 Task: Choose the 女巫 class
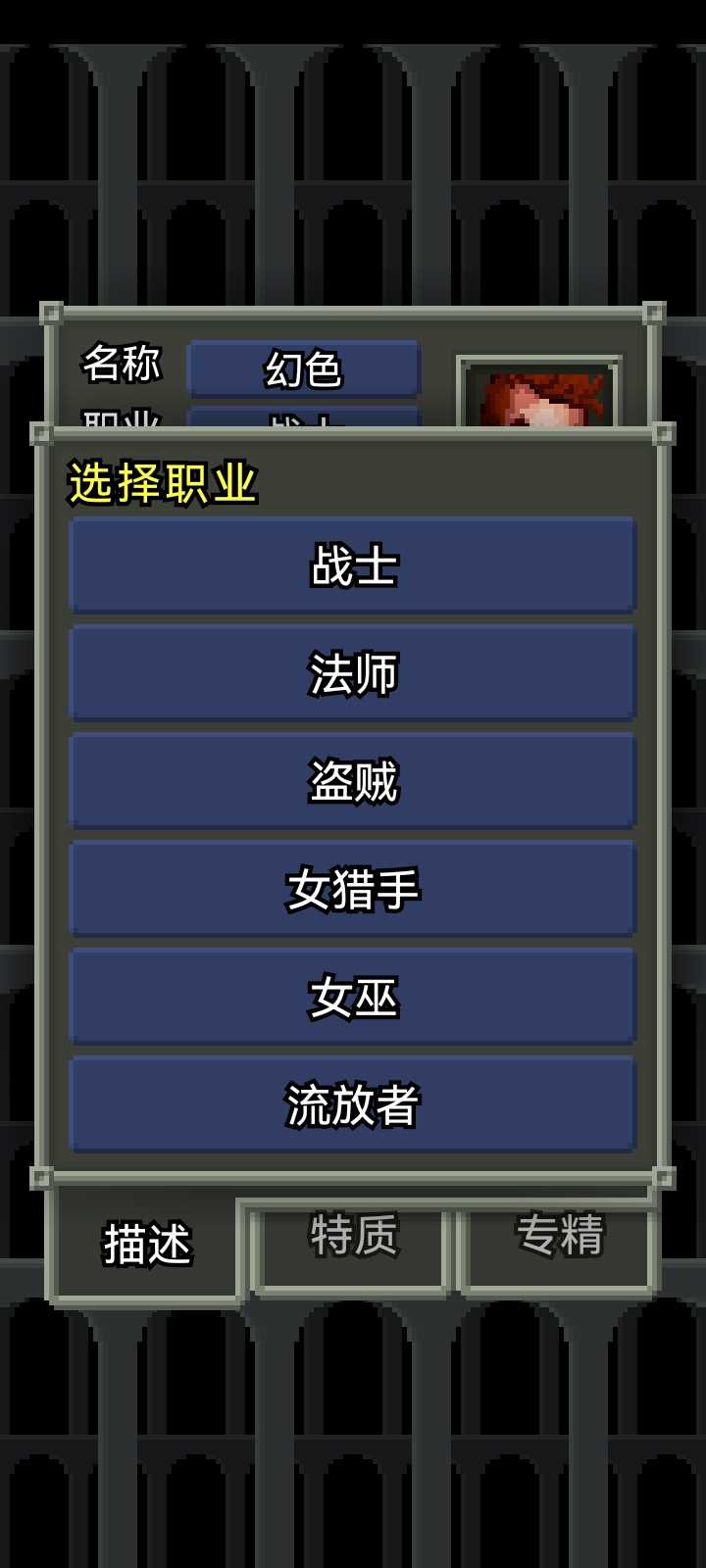[x=353, y=997]
